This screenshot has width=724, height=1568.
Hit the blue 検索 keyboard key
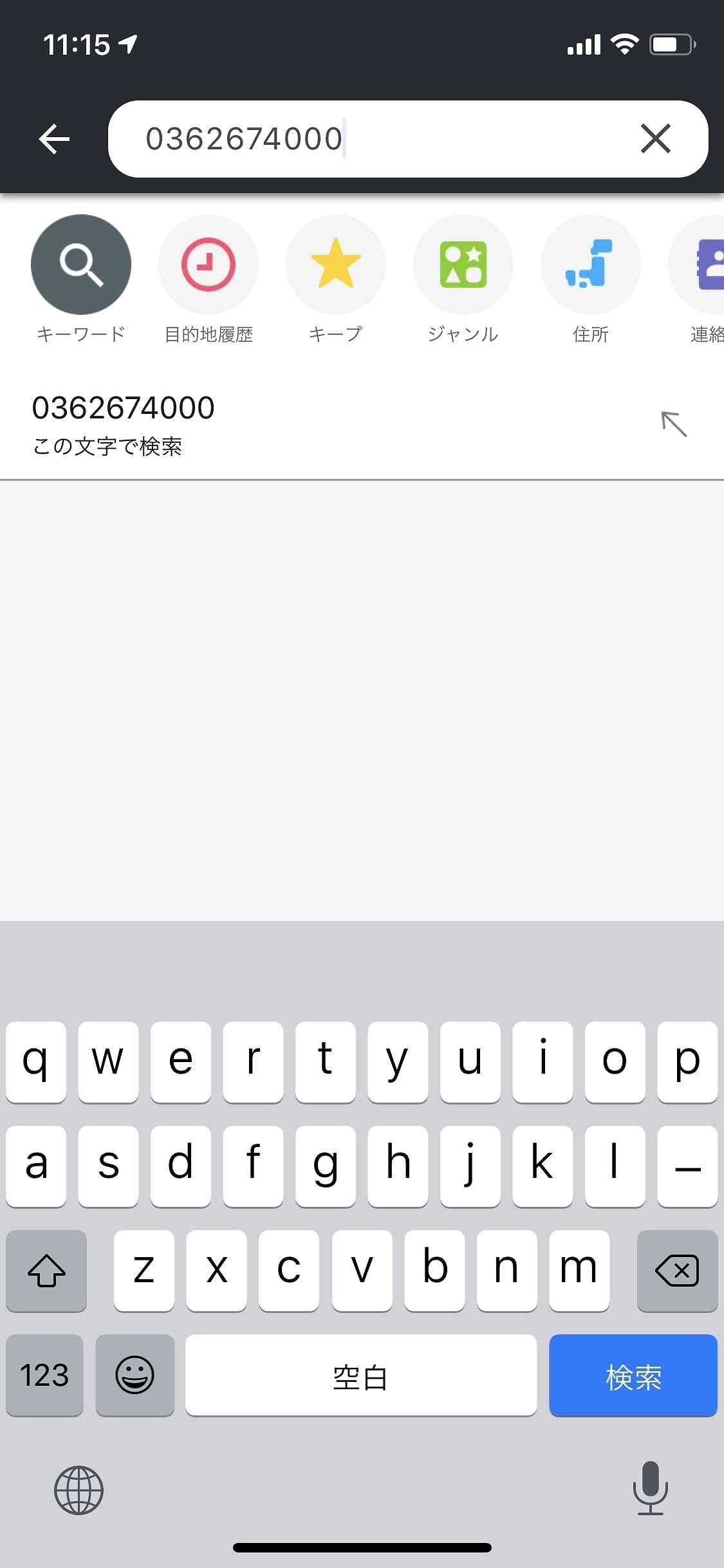(633, 1375)
